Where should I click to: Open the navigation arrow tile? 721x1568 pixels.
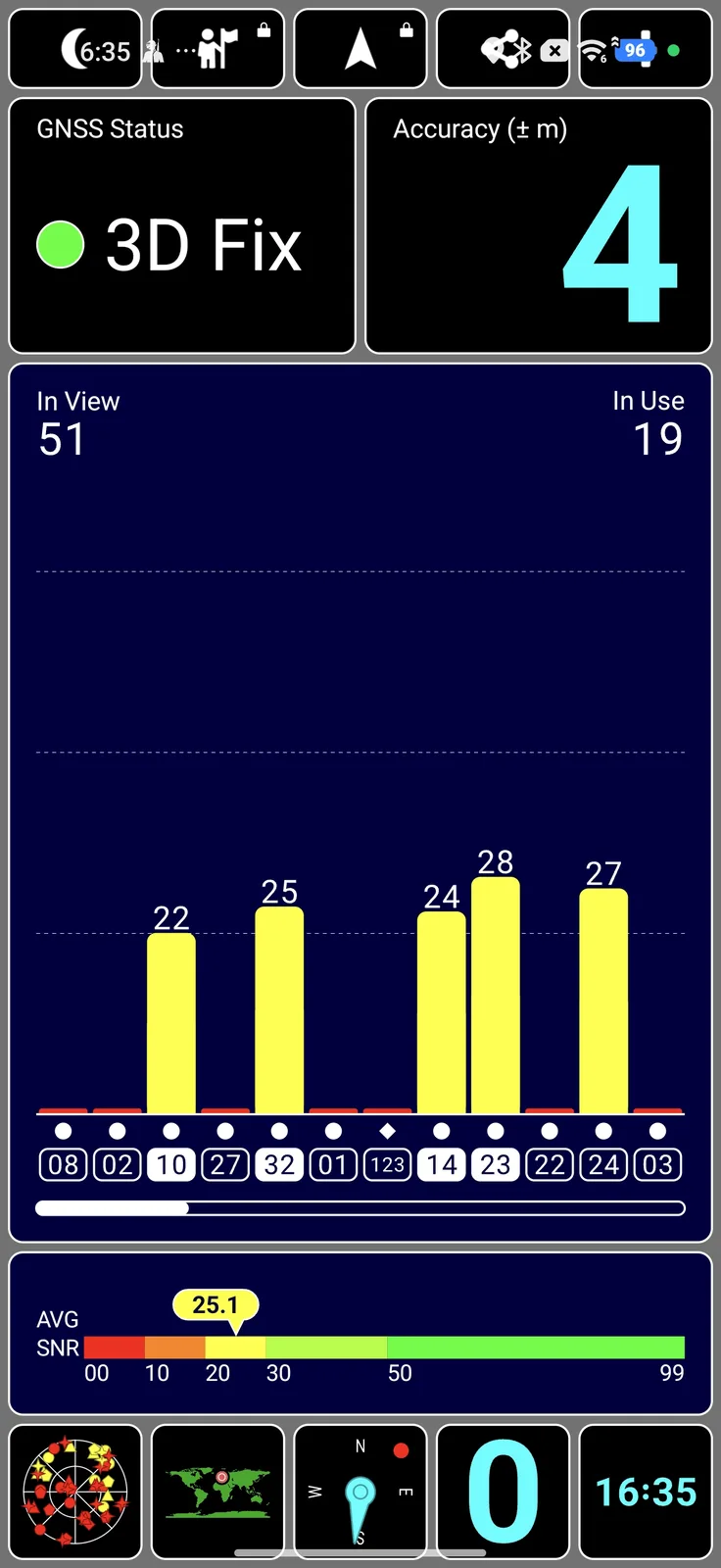pyautogui.click(x=360, y=49)
